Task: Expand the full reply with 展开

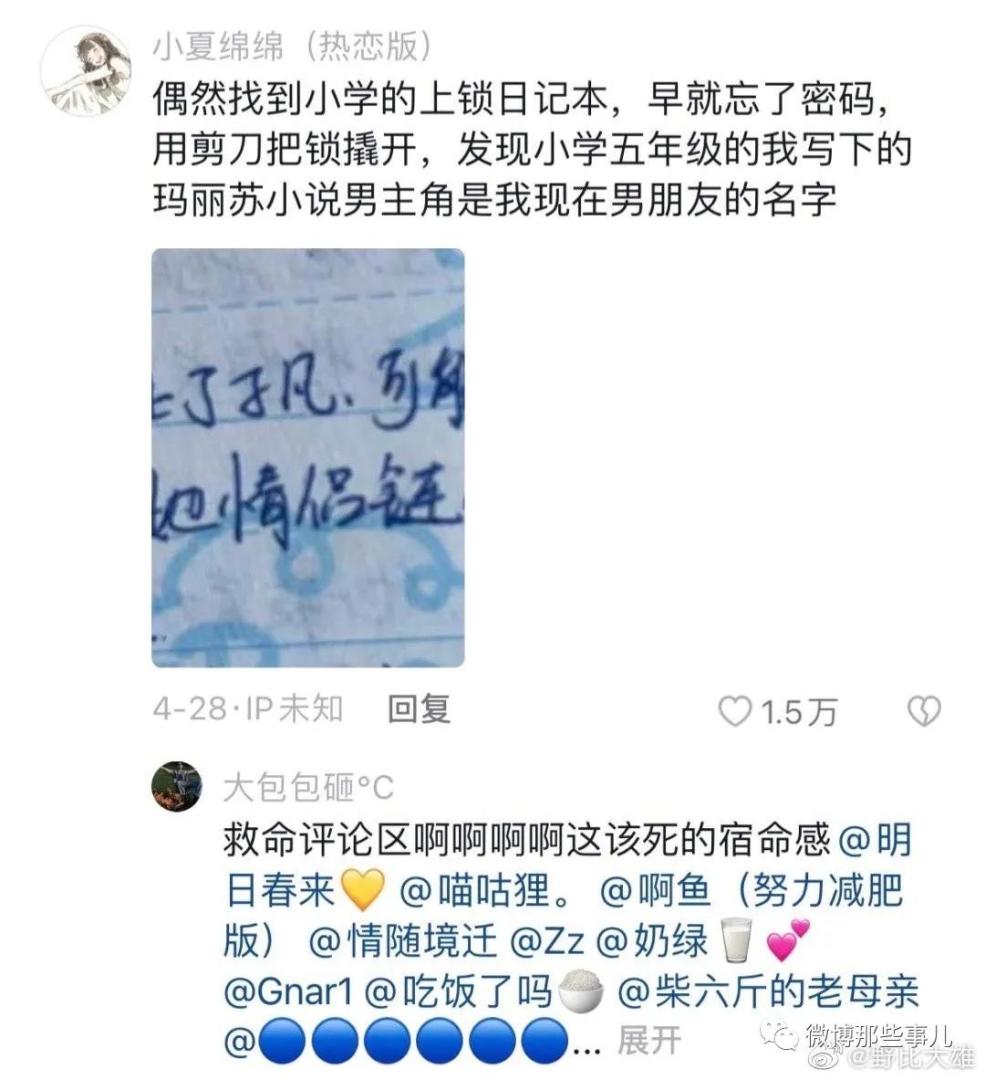Action: coord(650,1041)
